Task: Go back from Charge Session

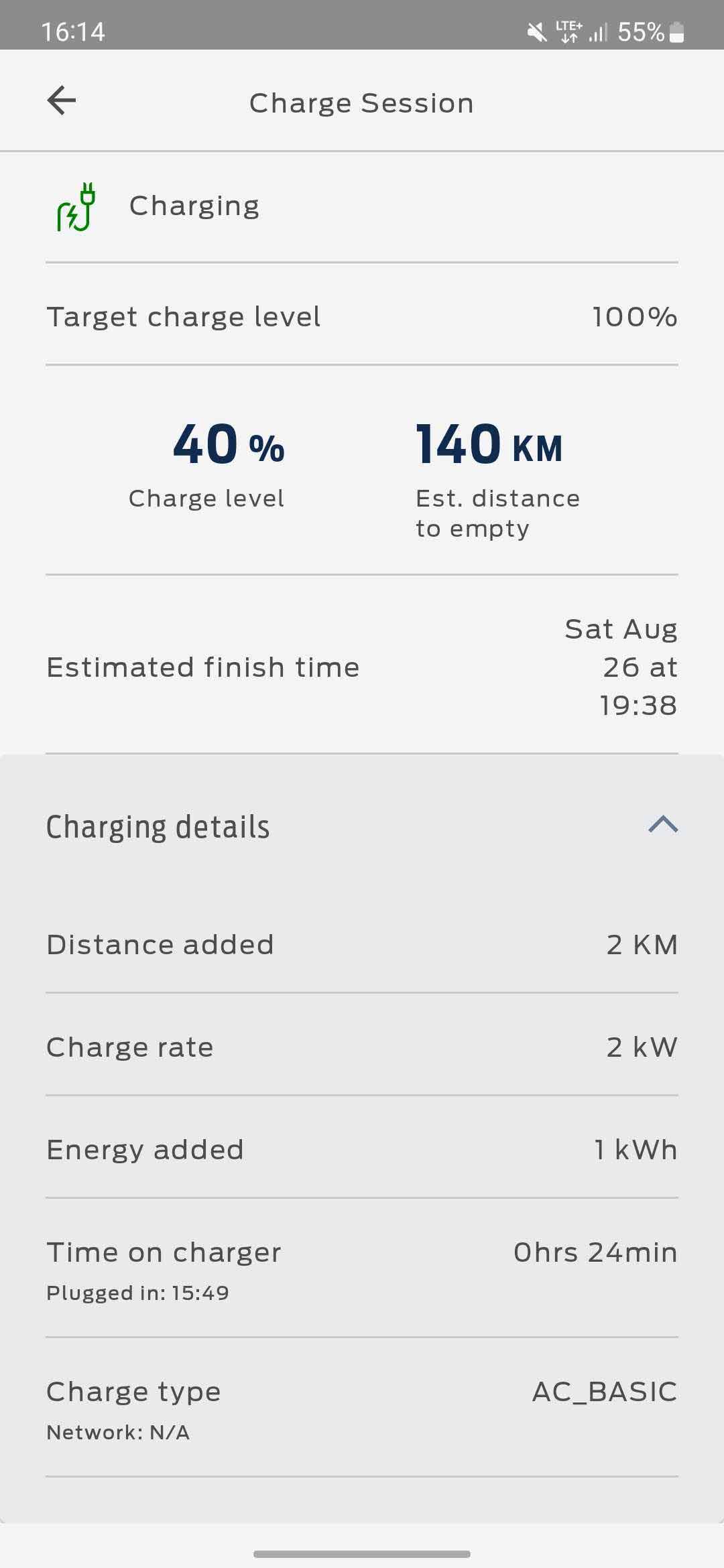Action: point(62,101)
